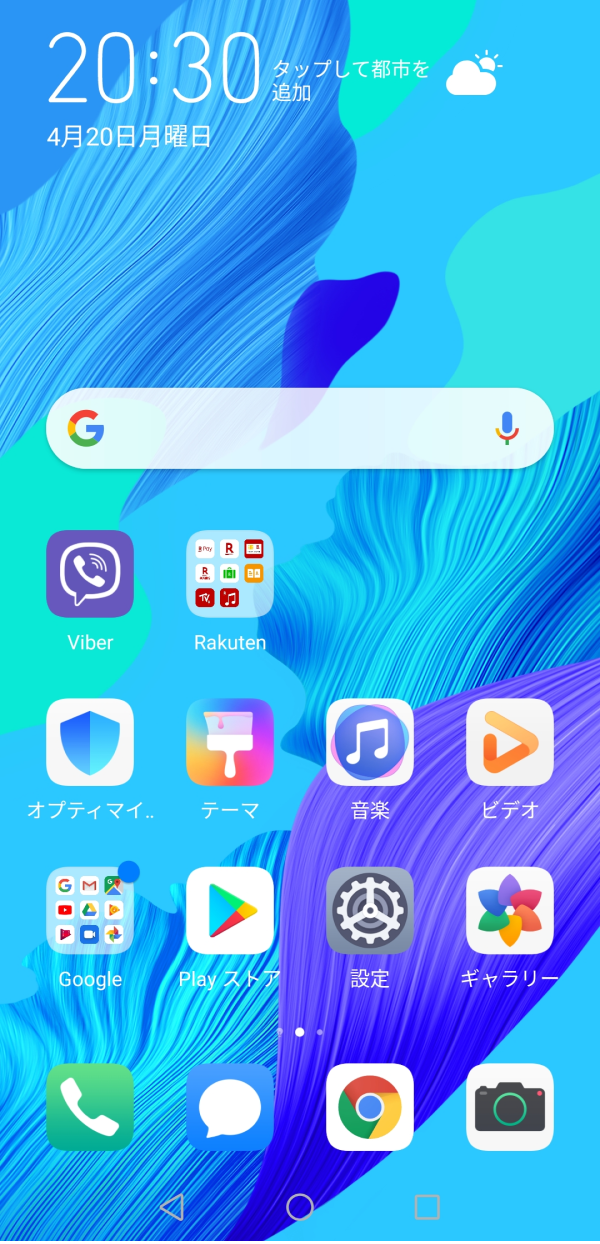Viewport: 600px width, 1244px height.
Task: Tap タップして都市を追加 to add a city
Action: coord(351,81)
